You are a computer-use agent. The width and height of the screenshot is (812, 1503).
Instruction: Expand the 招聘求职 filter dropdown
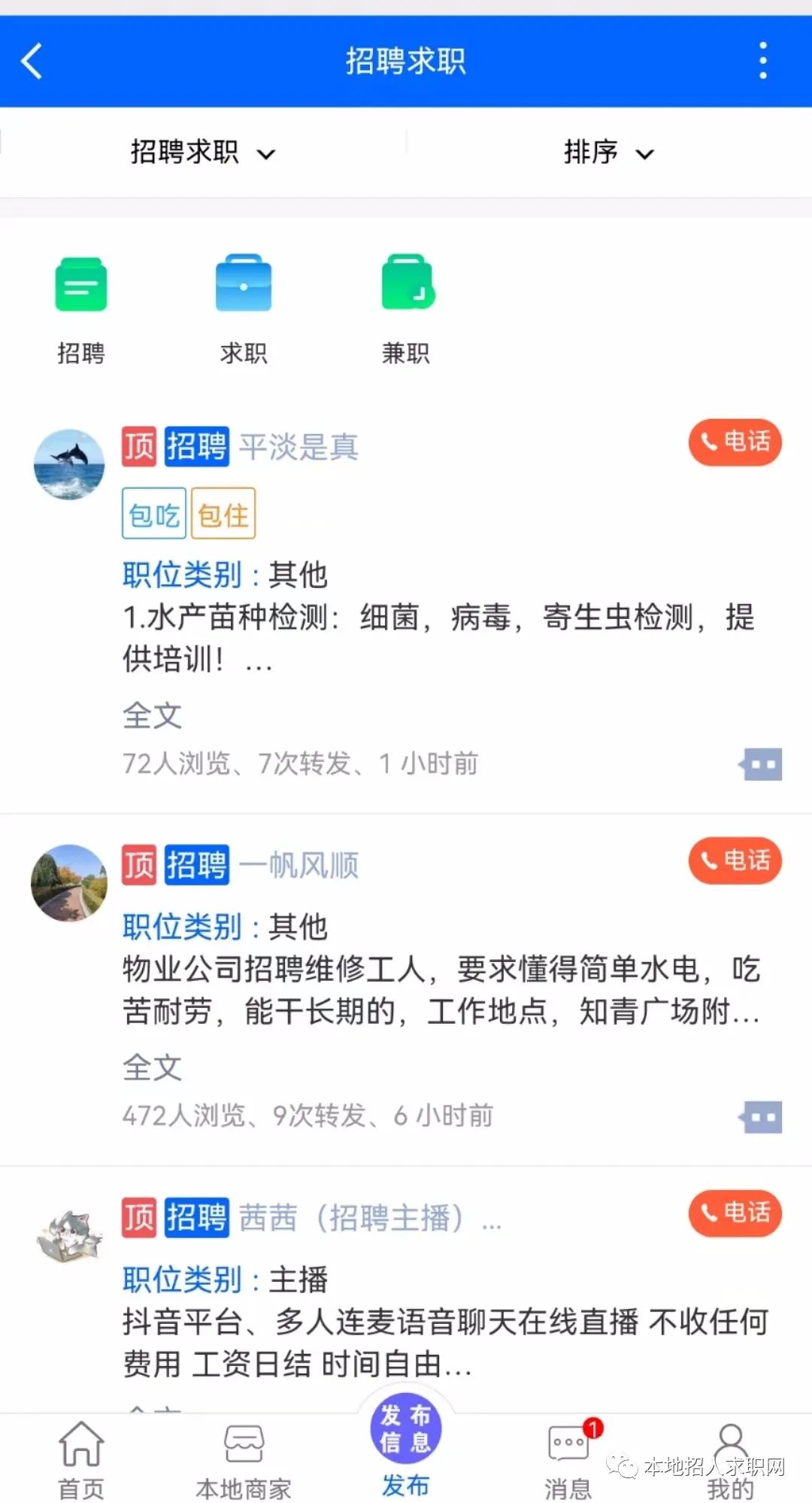(x=202, y=153)
